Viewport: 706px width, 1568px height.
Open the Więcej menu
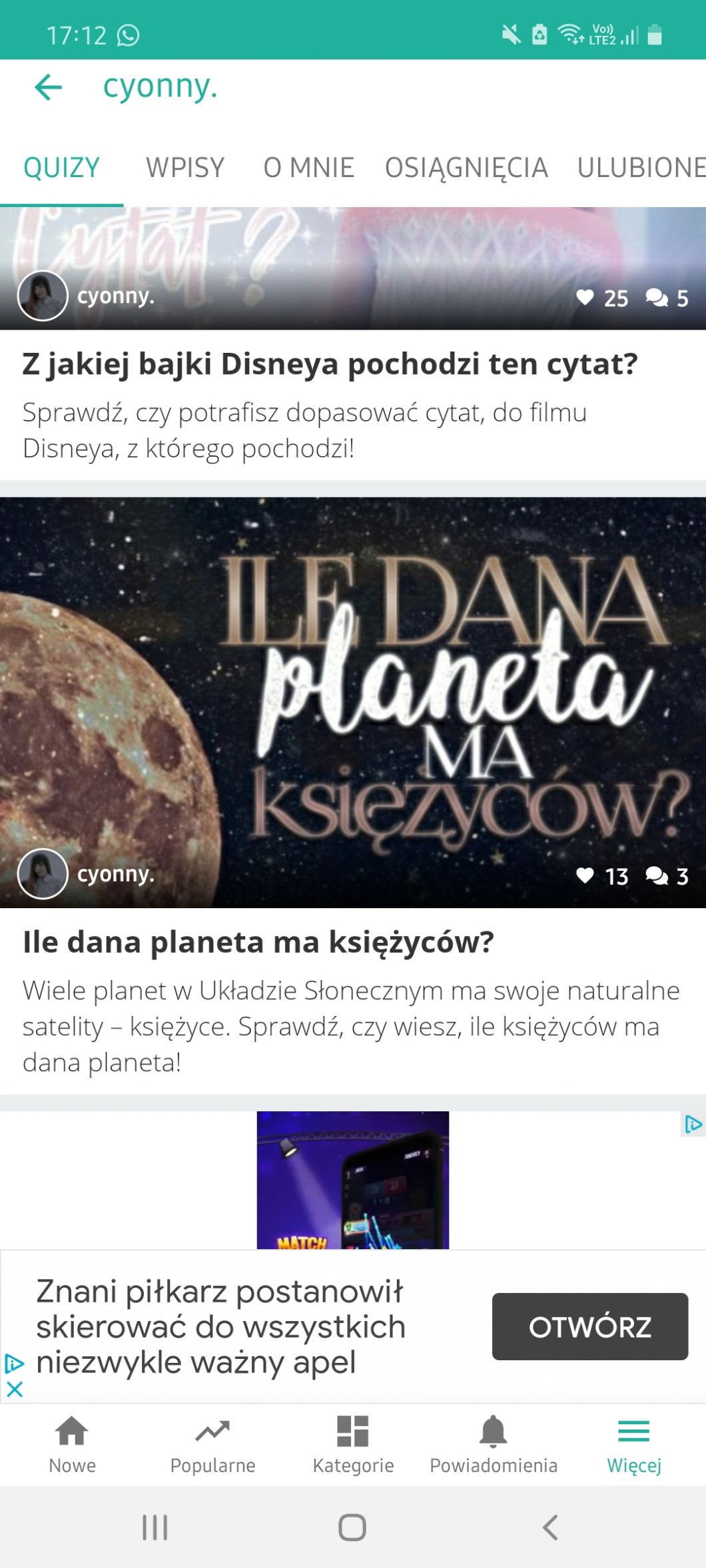(x=633, y=1444)
